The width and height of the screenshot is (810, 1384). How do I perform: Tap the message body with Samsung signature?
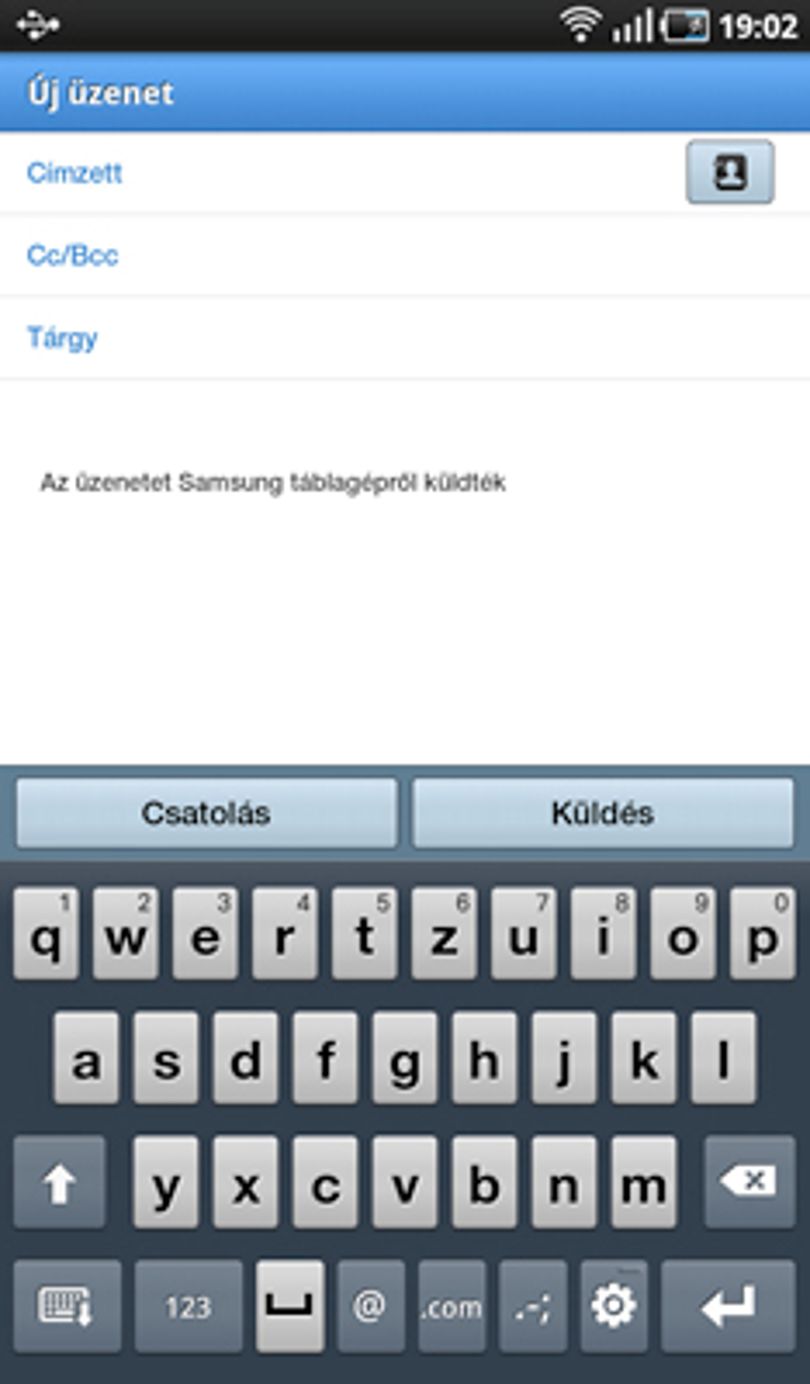[x=405, y=571]
